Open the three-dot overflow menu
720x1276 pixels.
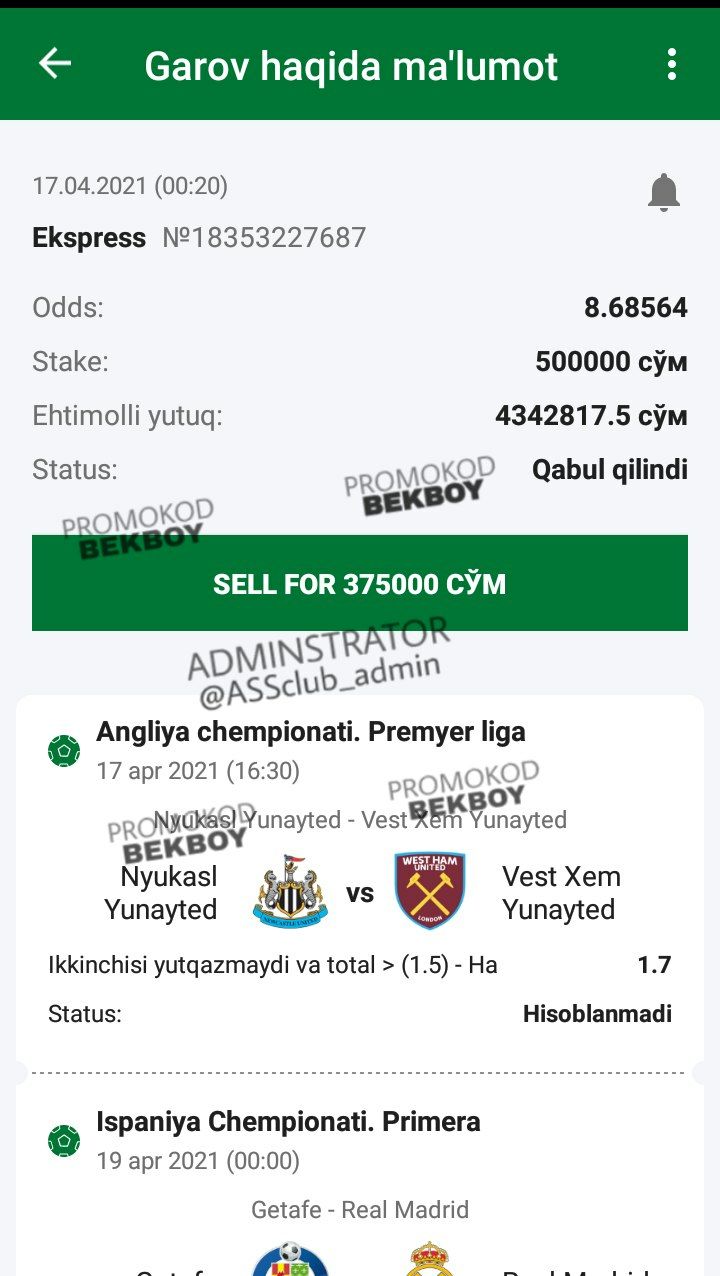coord(672,64)
